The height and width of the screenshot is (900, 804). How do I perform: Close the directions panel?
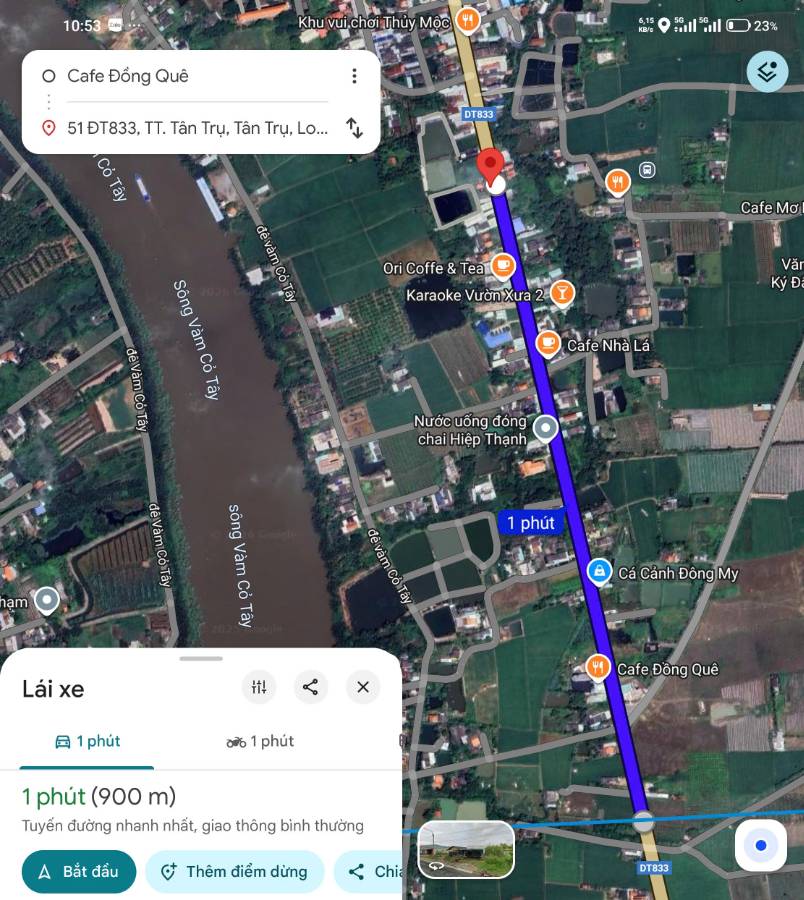pyautogui.click(x=363, y=687)
